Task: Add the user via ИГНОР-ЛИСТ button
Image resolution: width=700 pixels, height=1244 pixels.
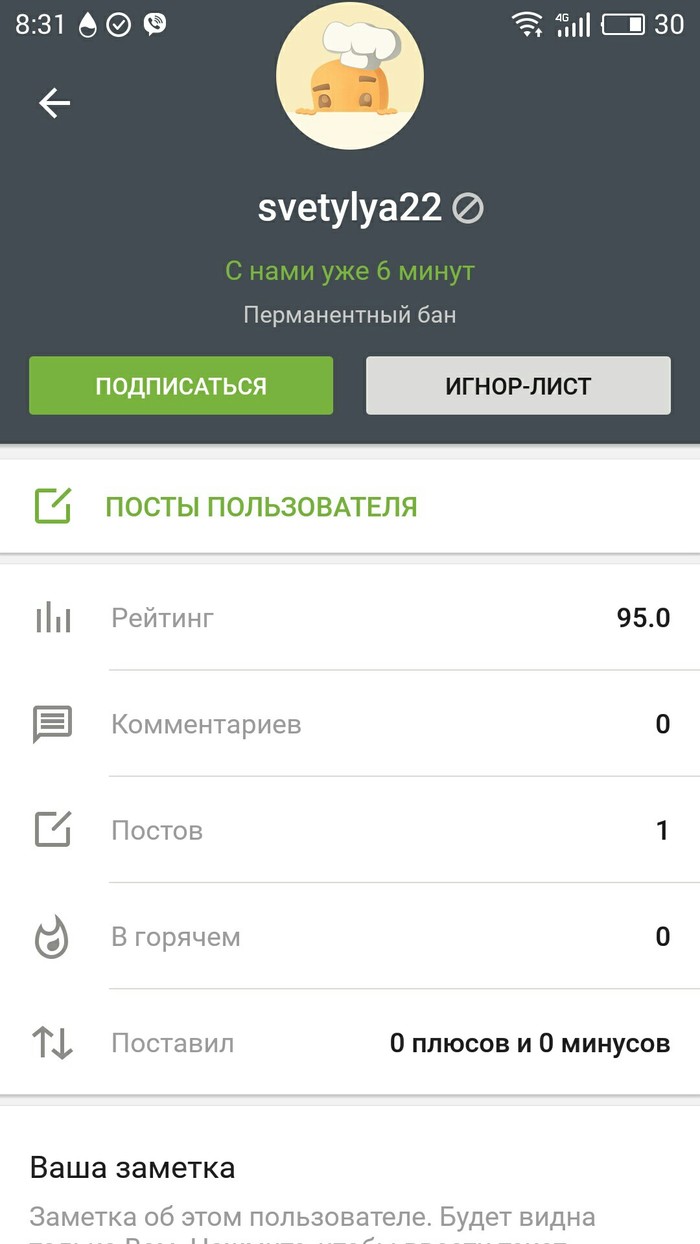Action: point(518,386)
